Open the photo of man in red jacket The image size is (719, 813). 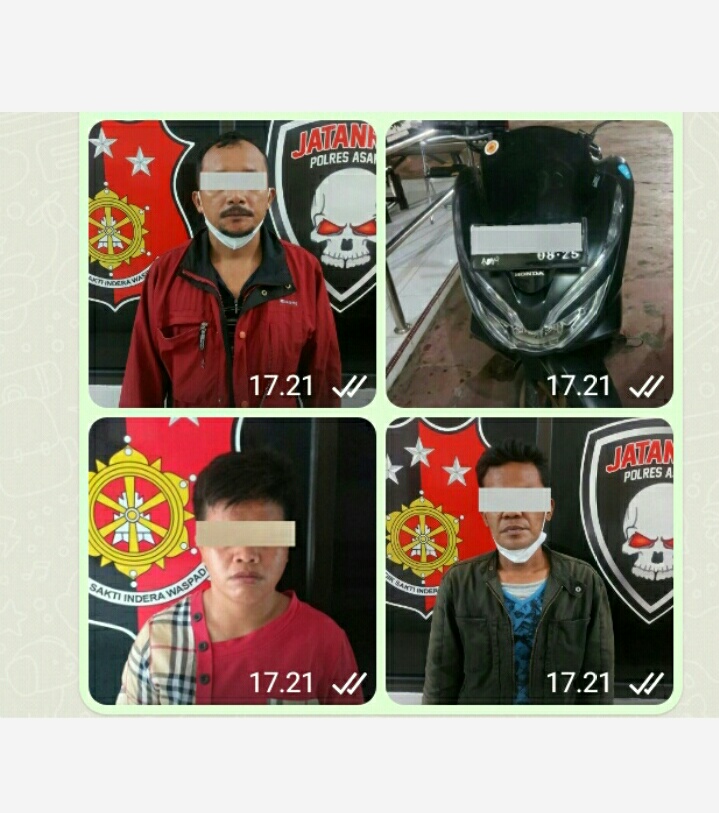pyautogui.click(x=232, y=264)
